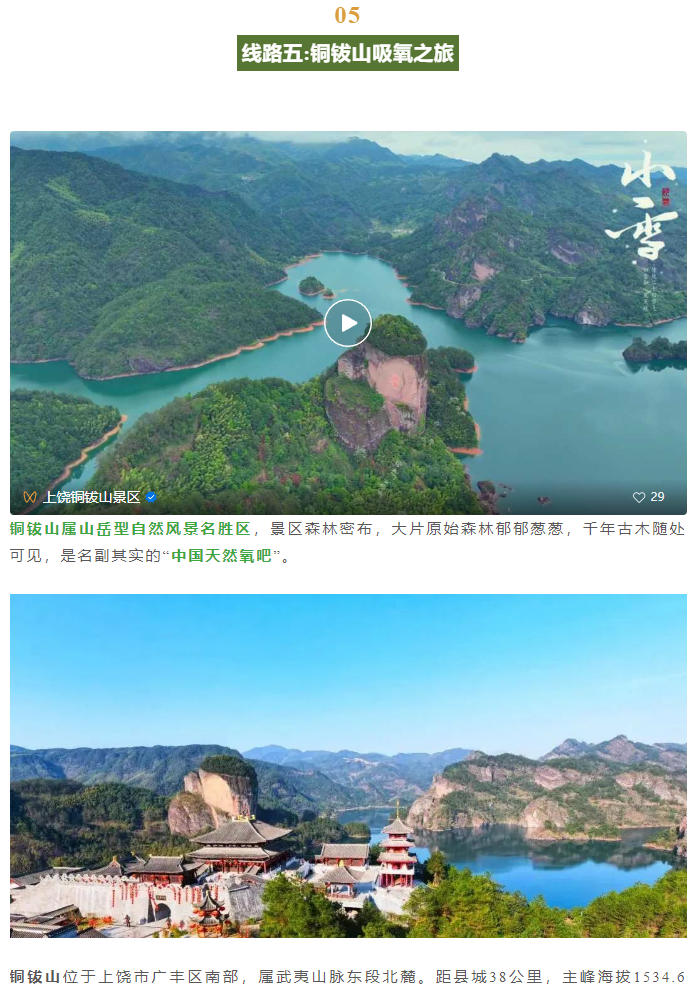Open the 上饶铜钹山景区 channel account
Screen dimensions: 690x989
[91, 497]
